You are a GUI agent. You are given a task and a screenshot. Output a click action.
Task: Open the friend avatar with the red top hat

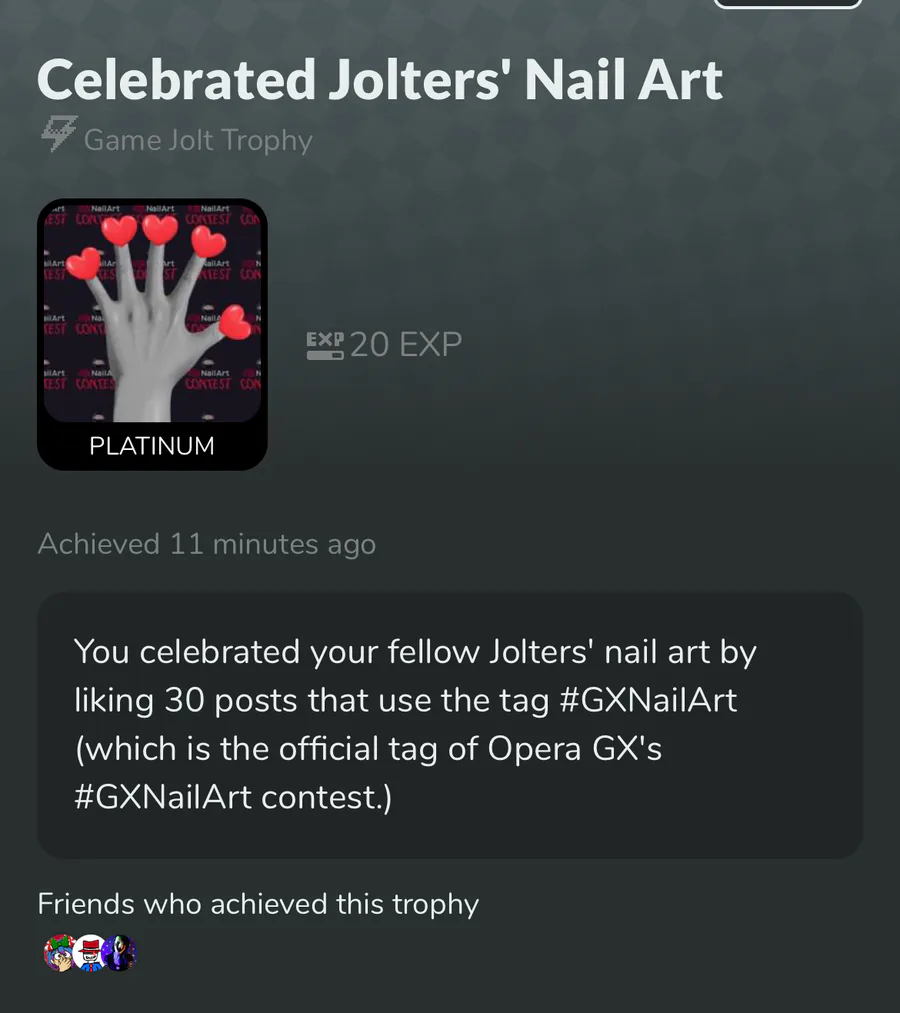coord(90,953)
